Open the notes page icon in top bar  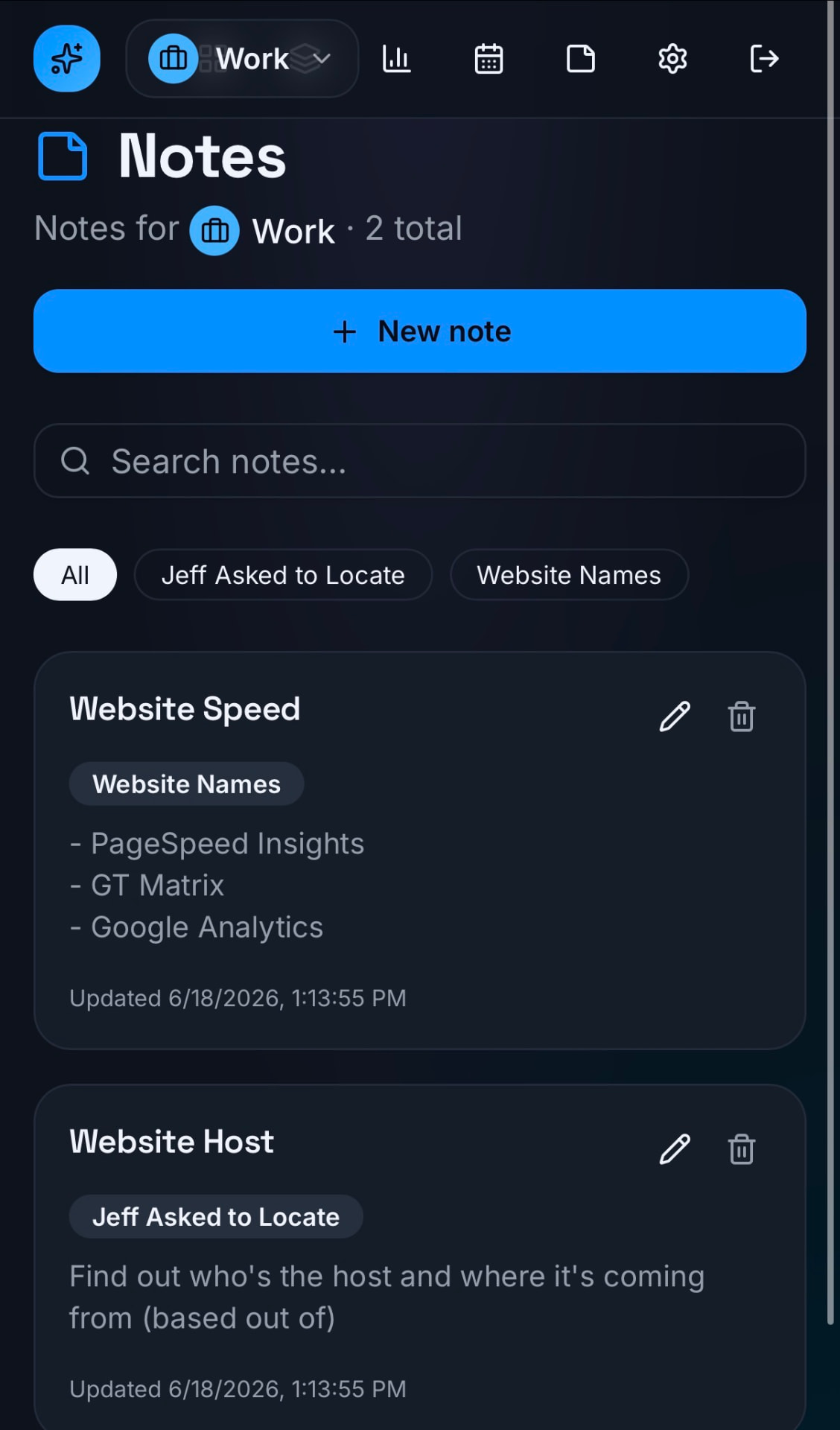581,59
